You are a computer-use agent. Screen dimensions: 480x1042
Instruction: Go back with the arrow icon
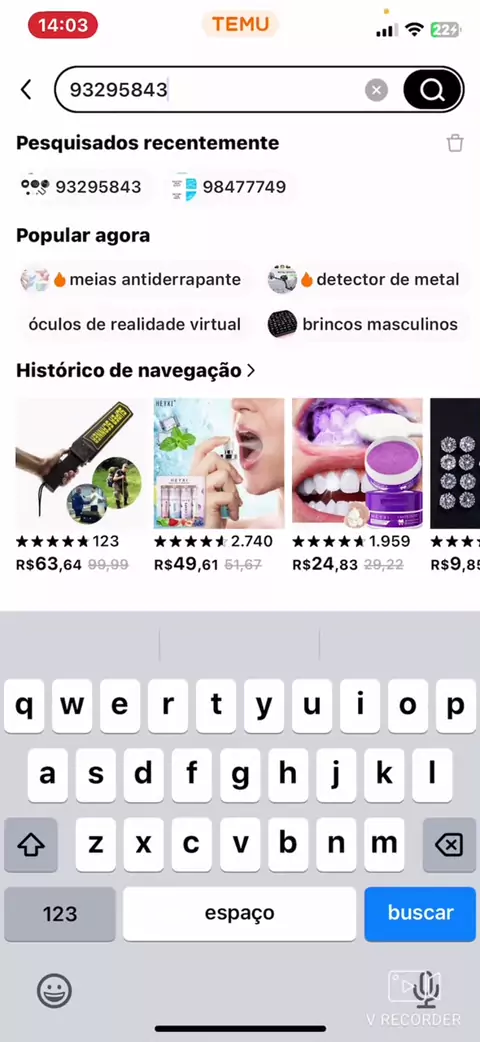[x=26, y=90]
